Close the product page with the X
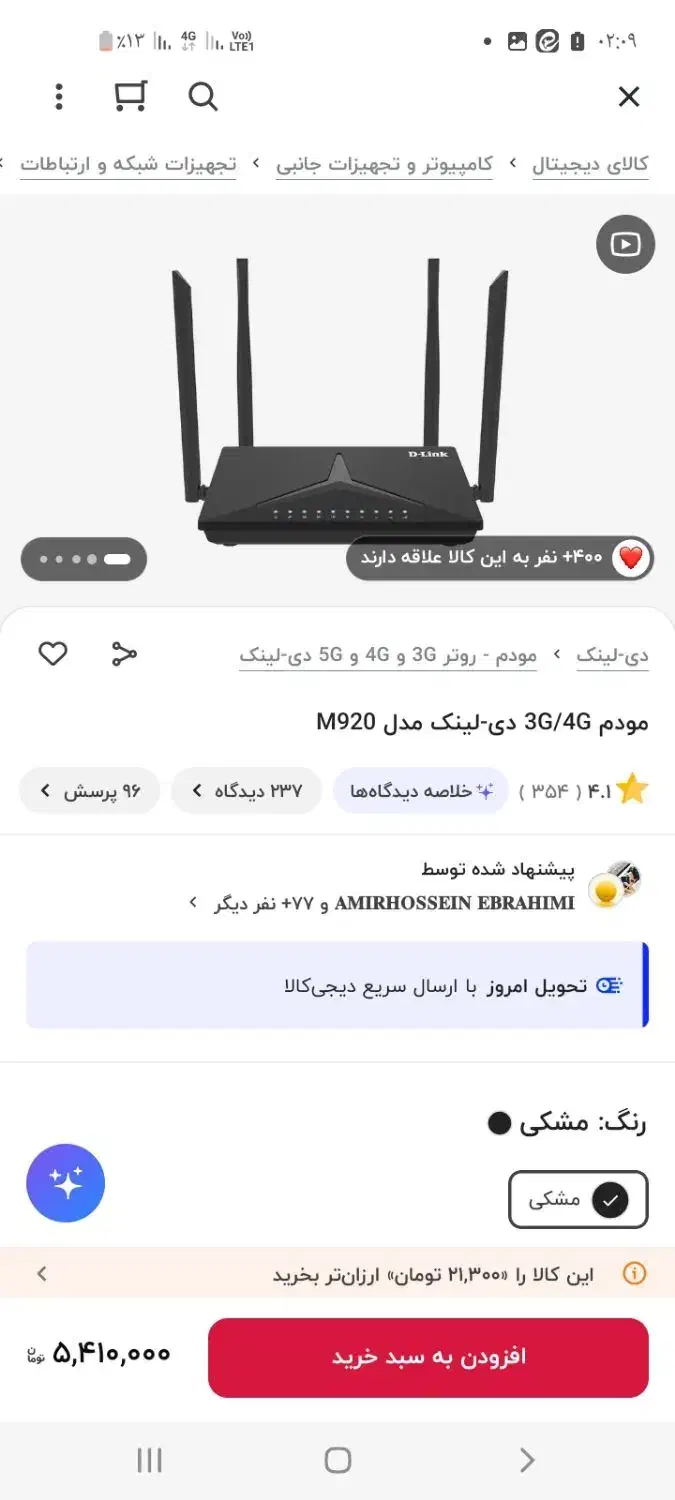 coord(628,97)
